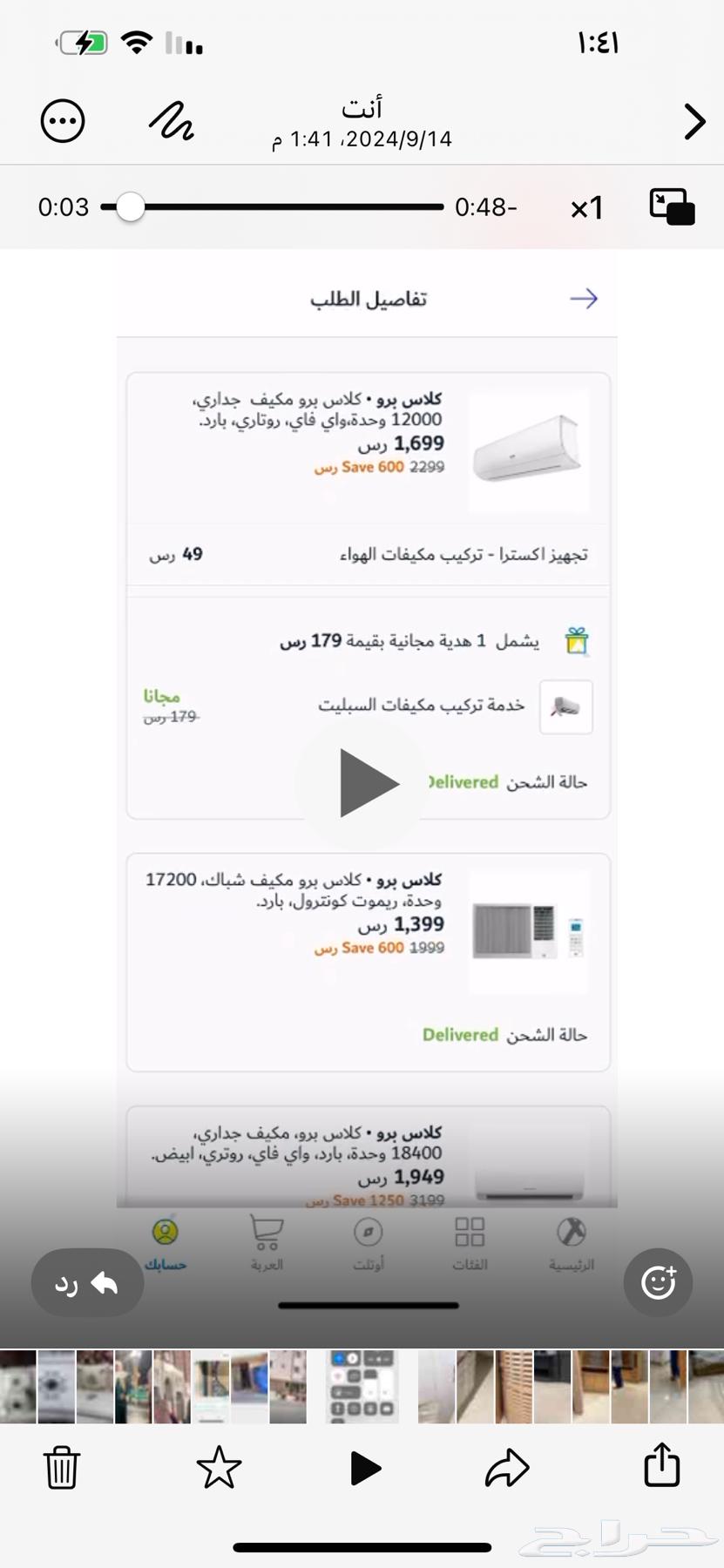Tap the delete trash icon

[x=60, y=1468]
